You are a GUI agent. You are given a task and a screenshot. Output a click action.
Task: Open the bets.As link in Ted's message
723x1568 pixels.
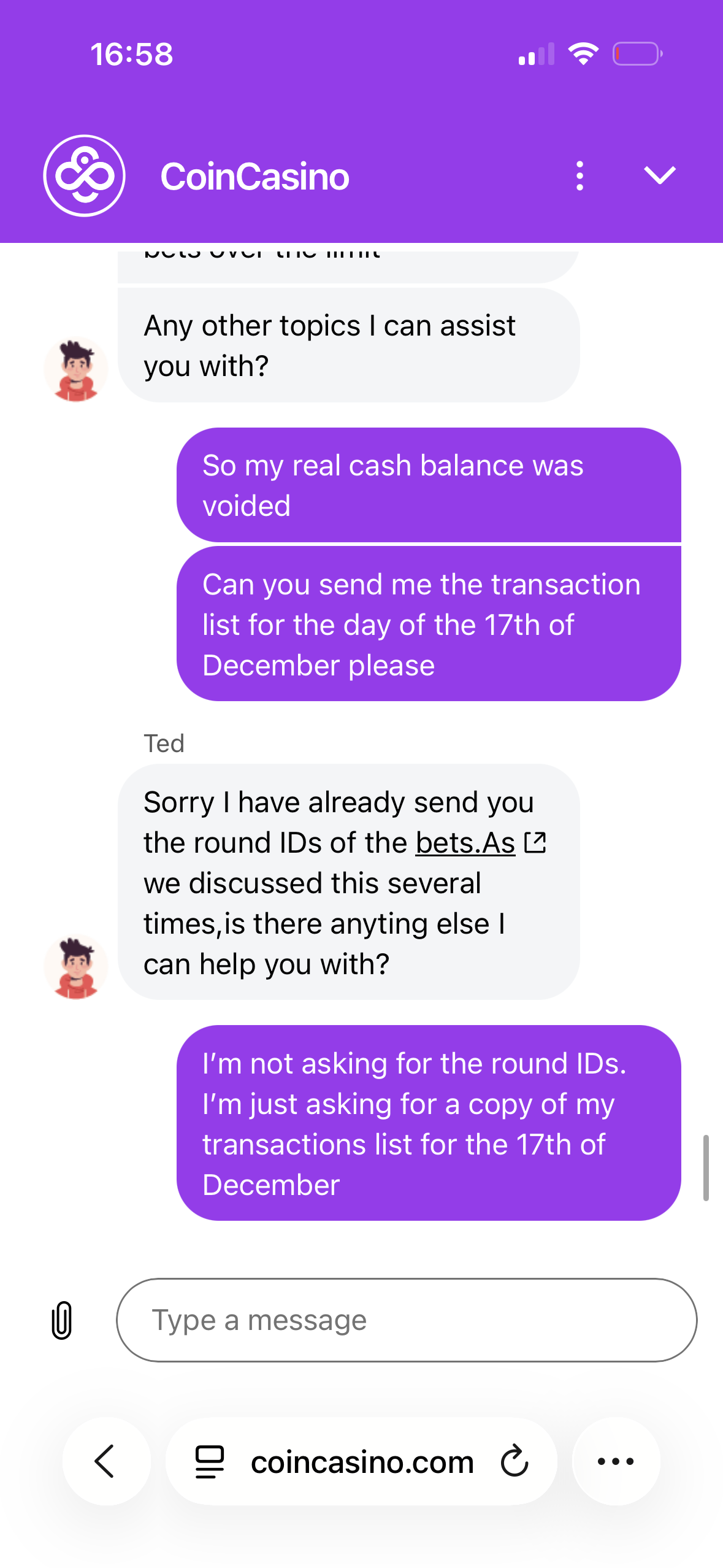coord(465,843)
